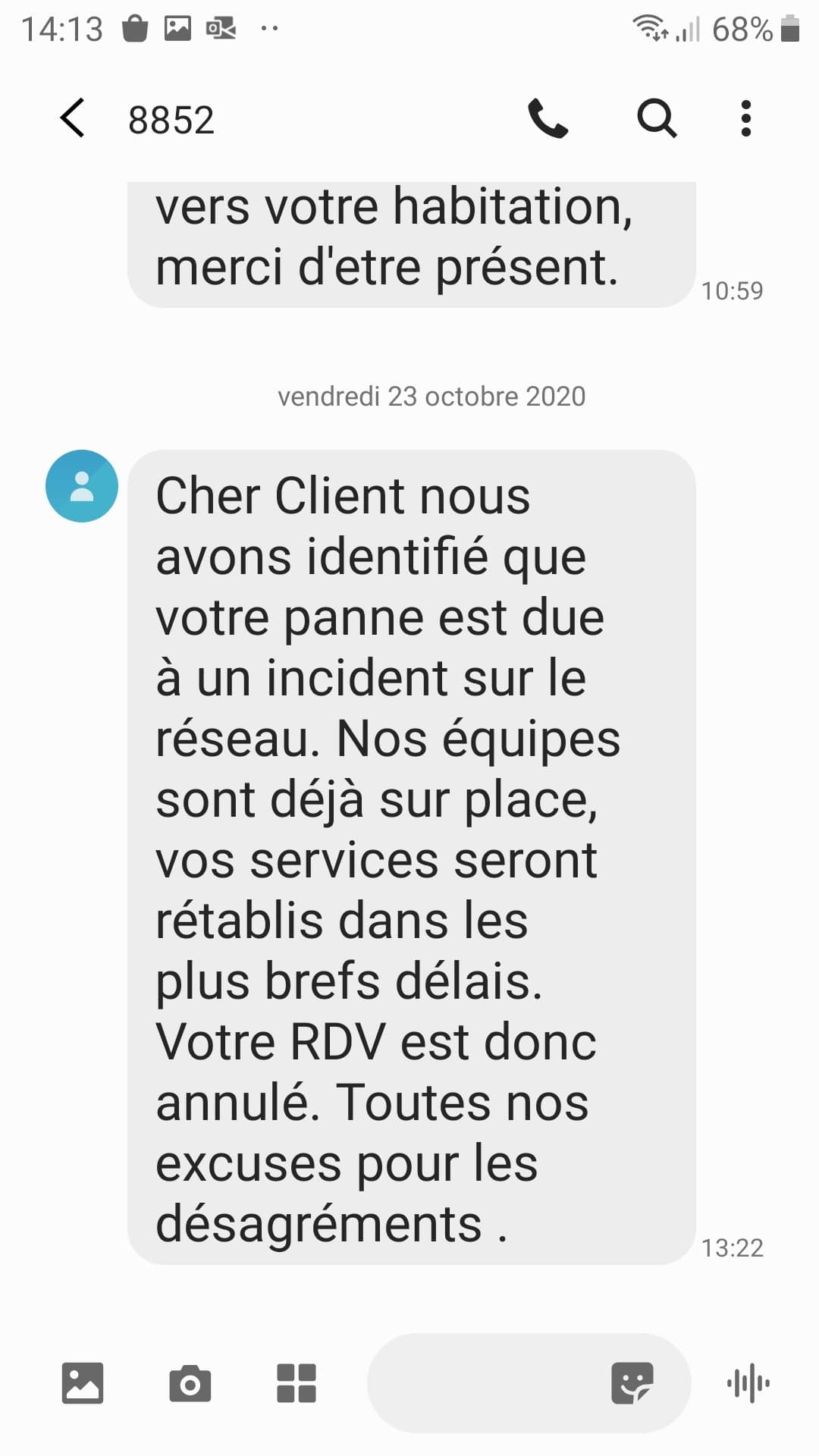This screenshot has width=819, height=1456.
Task: Open the camera to take a photo
Action: pyautogui.click(x=190, y=1382)
